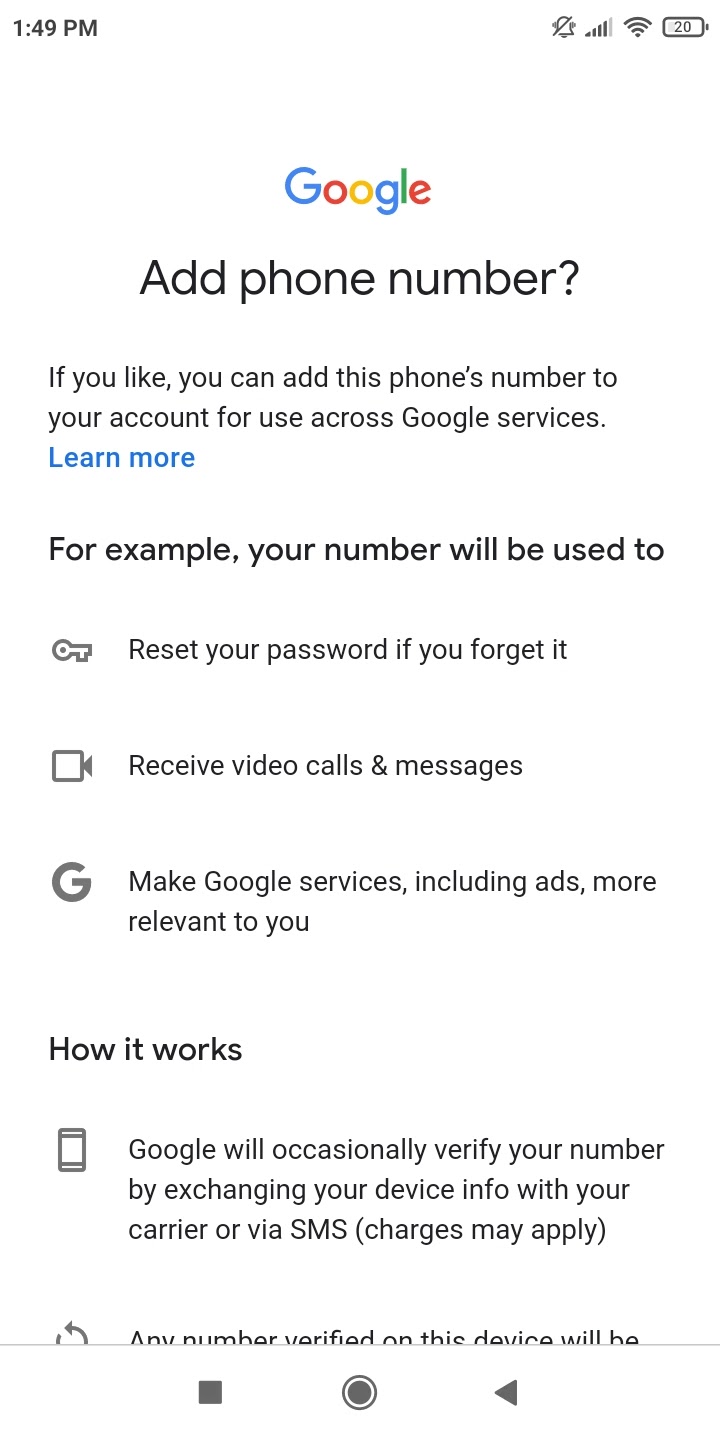
Task: Go to the home screen
Action: pos(359,1392)
